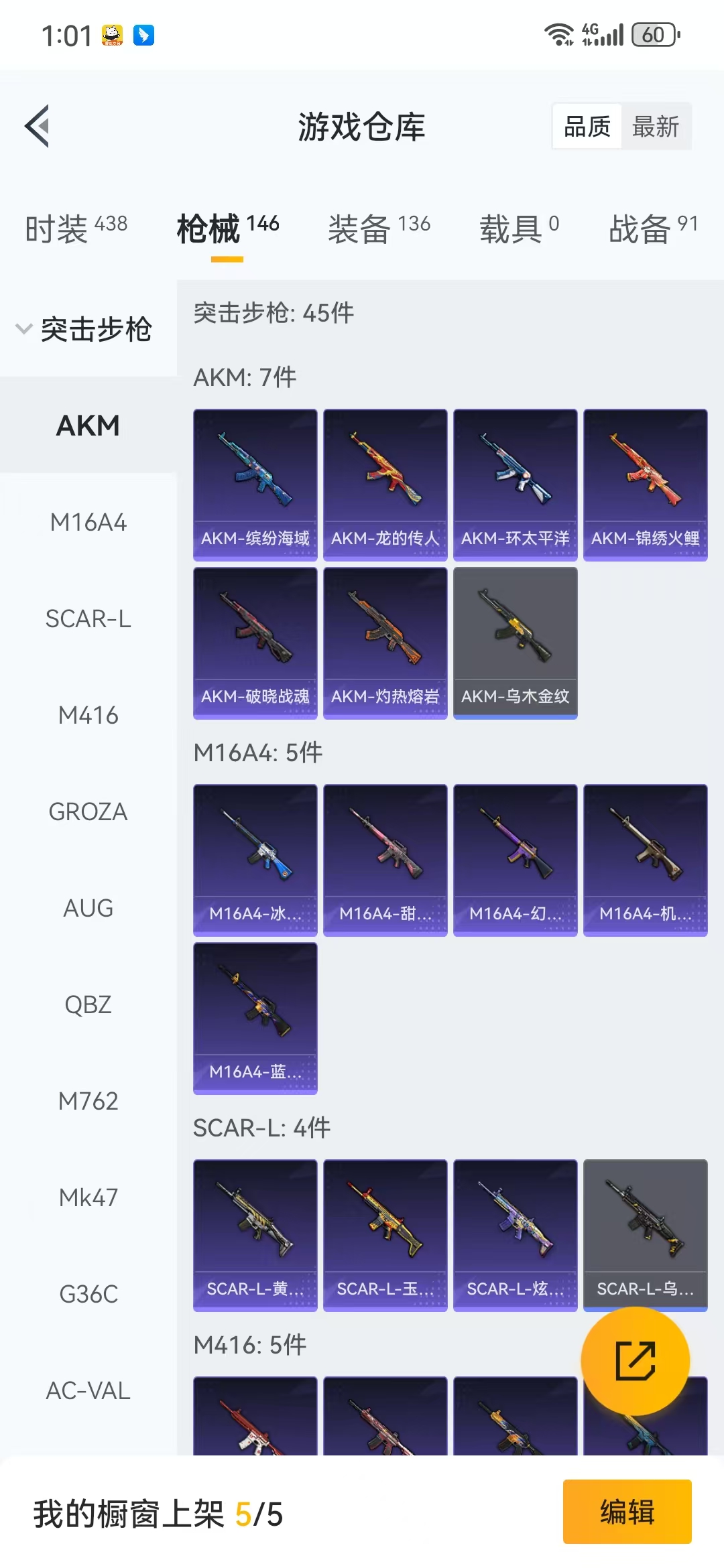Image resolution: width=724 pixels, height=1568 pixels.
Task: Select SCAR-L in the weapon sidebar
Action: 88,618
